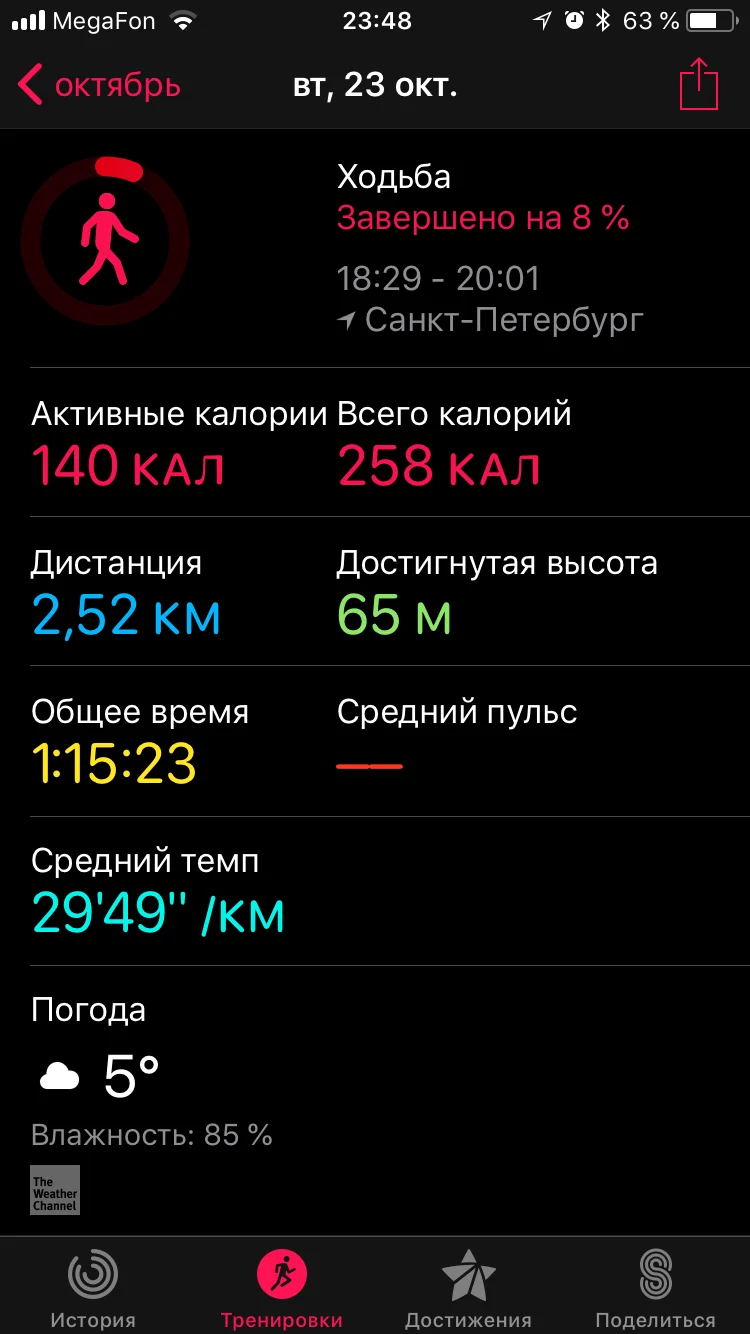750x1334 pixels.
Task: Share this walking workout
Action: coord(699,85)
